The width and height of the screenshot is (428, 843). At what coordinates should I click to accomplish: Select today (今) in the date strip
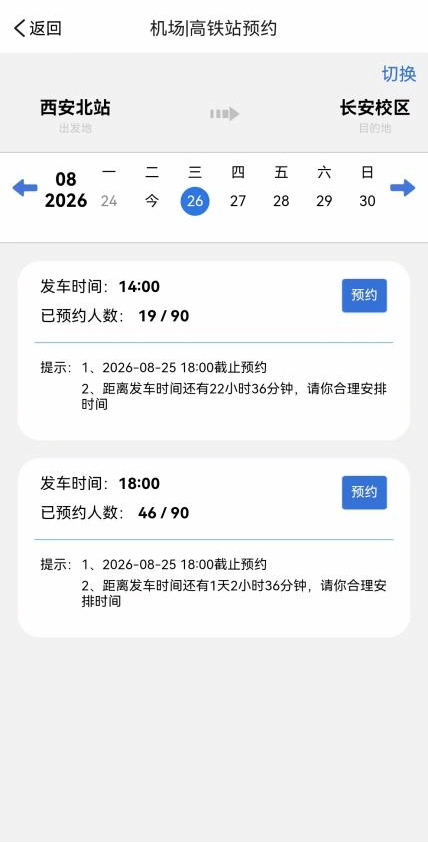click(152, 201)
